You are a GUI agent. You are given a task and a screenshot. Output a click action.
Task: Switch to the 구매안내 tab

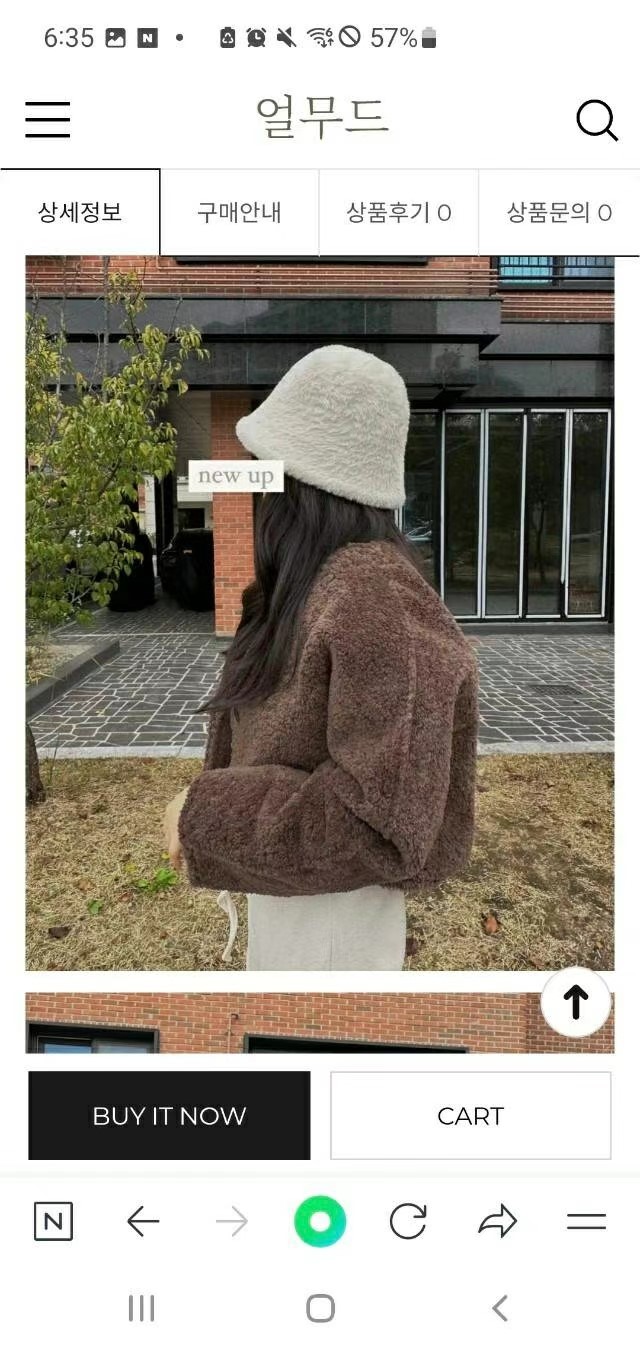click(x=239, y=212)
